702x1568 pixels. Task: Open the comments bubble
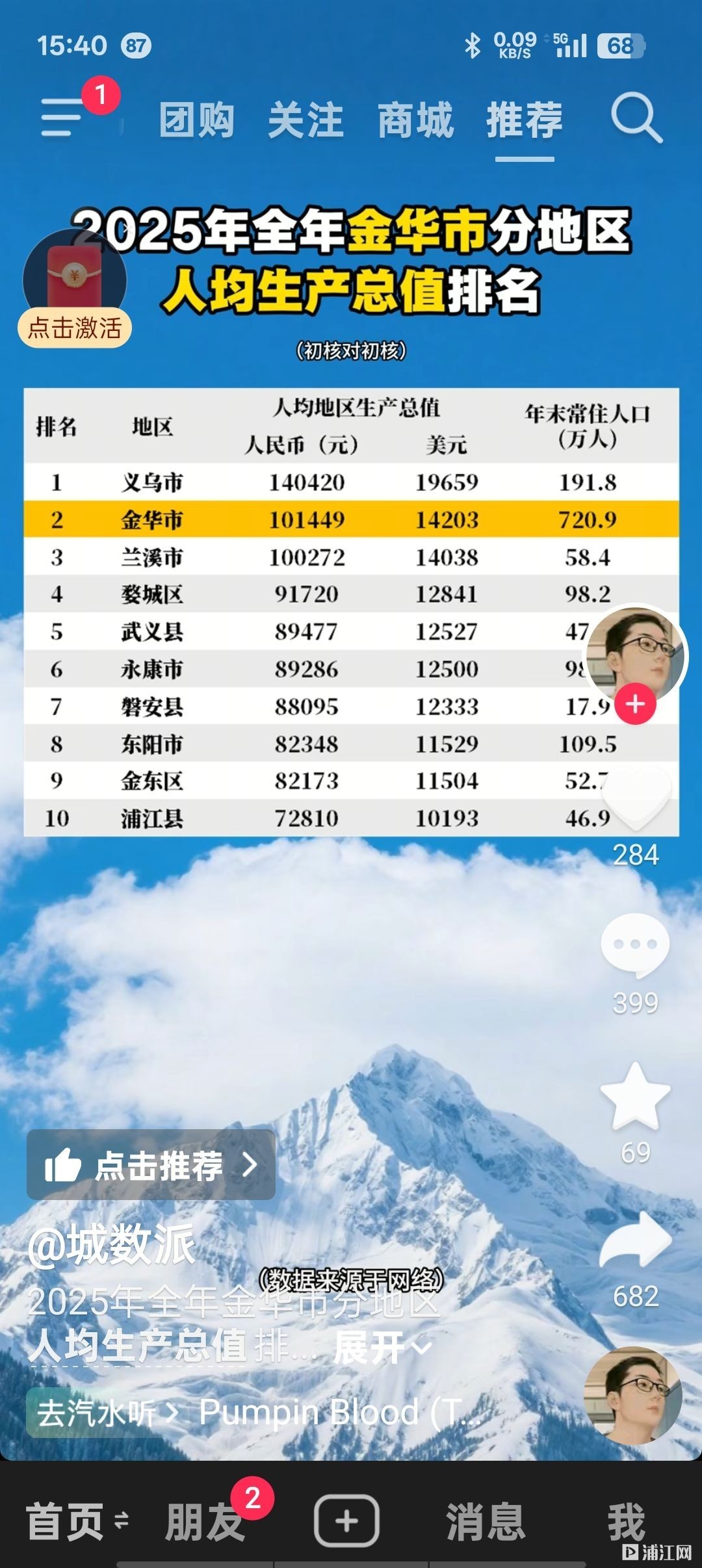(x=635, y=944)
